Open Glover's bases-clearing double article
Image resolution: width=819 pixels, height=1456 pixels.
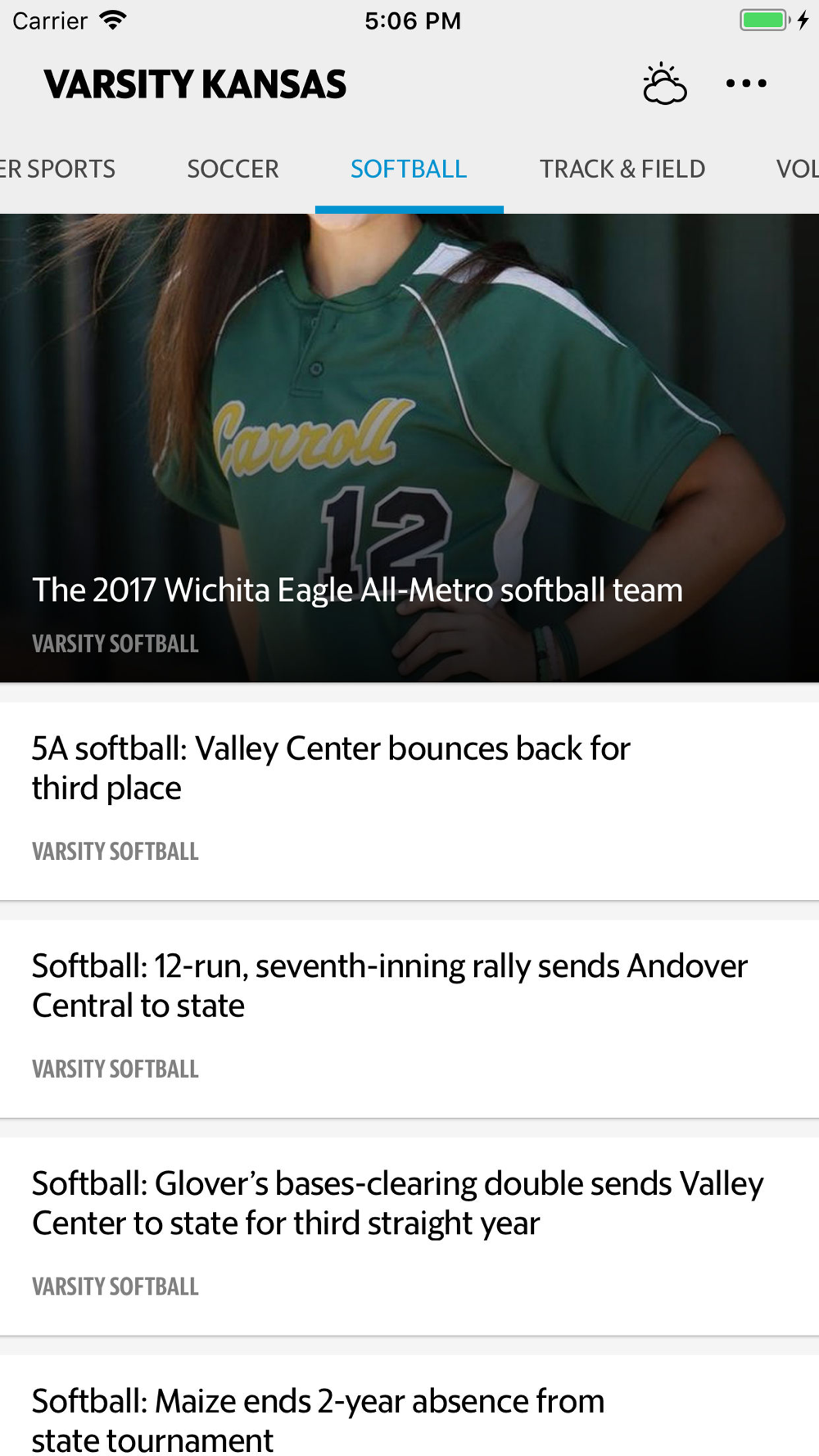[409, 1237]
